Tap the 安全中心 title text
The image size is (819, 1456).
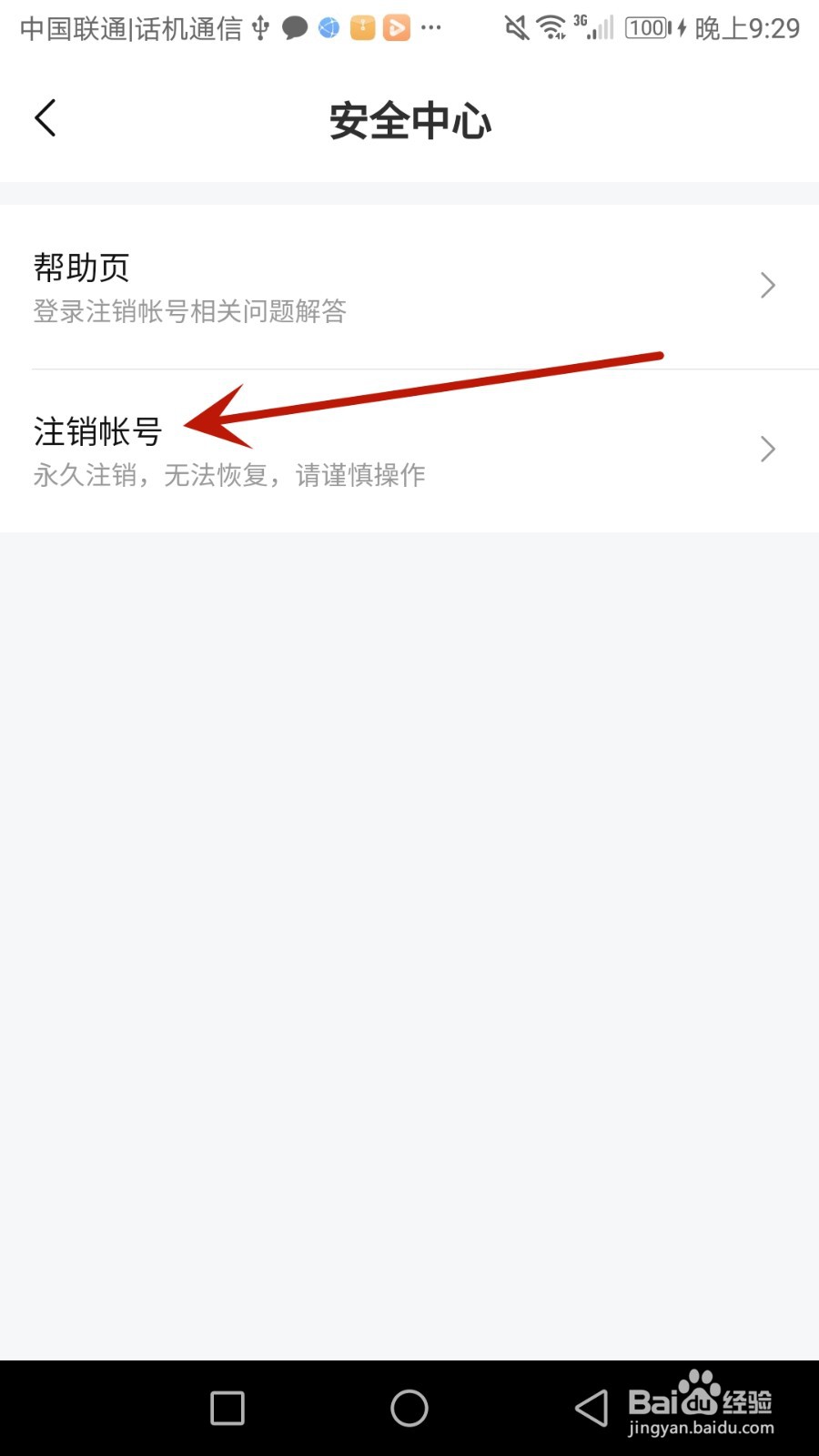point(409,120)
